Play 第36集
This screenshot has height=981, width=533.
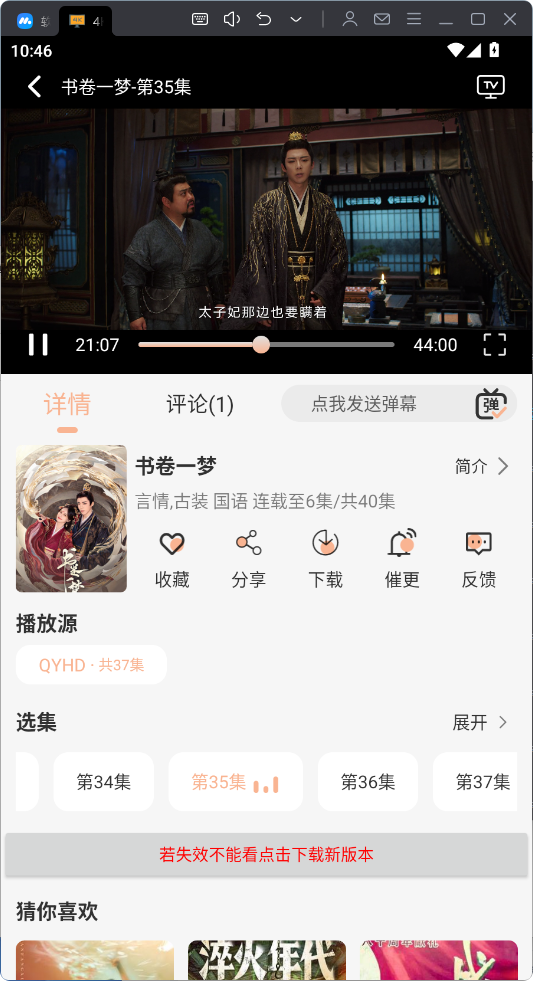pyautogui.click(x=368, y=781)
